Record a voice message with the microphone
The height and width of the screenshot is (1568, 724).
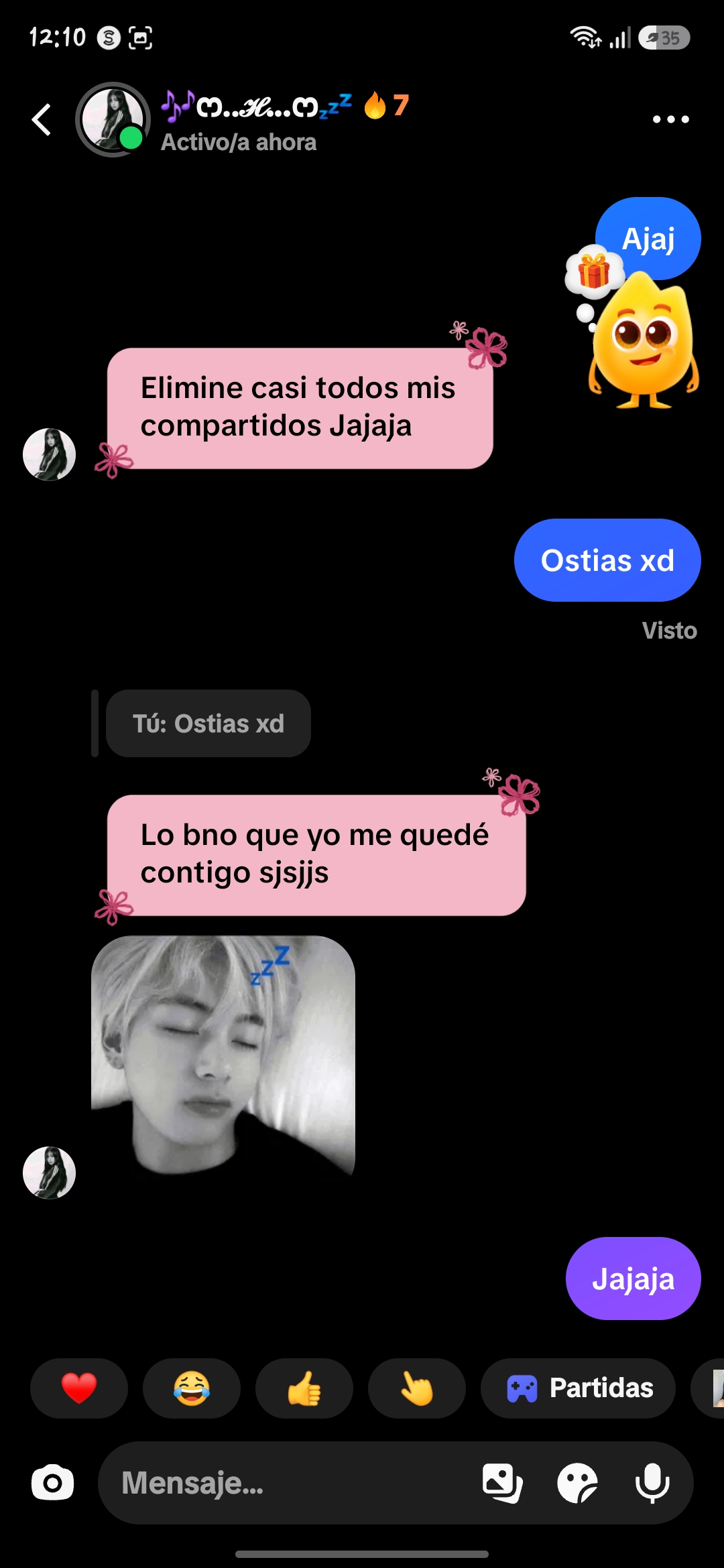pos(652,1483)
